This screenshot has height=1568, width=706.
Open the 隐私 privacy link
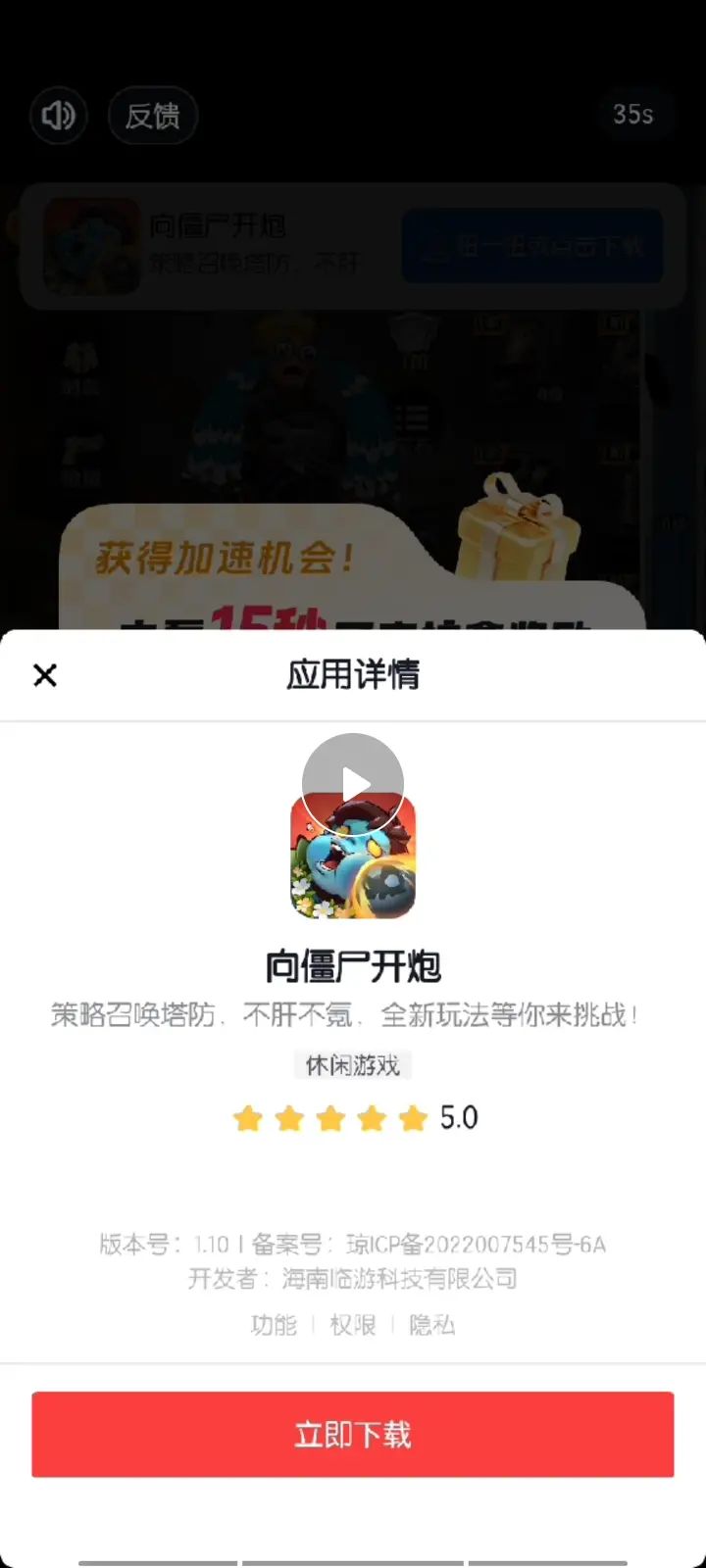(x=431, y=1325)
